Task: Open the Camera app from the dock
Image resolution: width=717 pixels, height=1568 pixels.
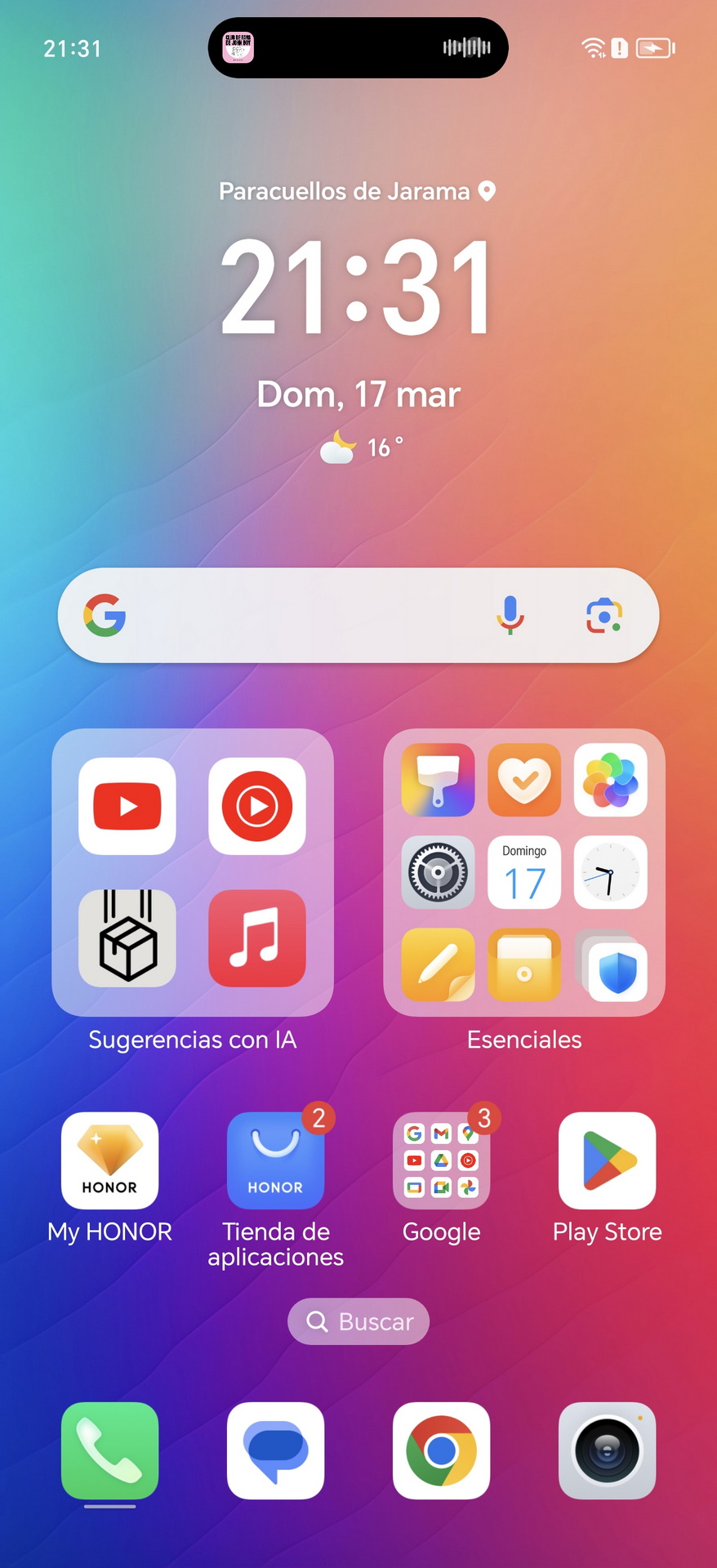Action: (x=608, y=1450)
